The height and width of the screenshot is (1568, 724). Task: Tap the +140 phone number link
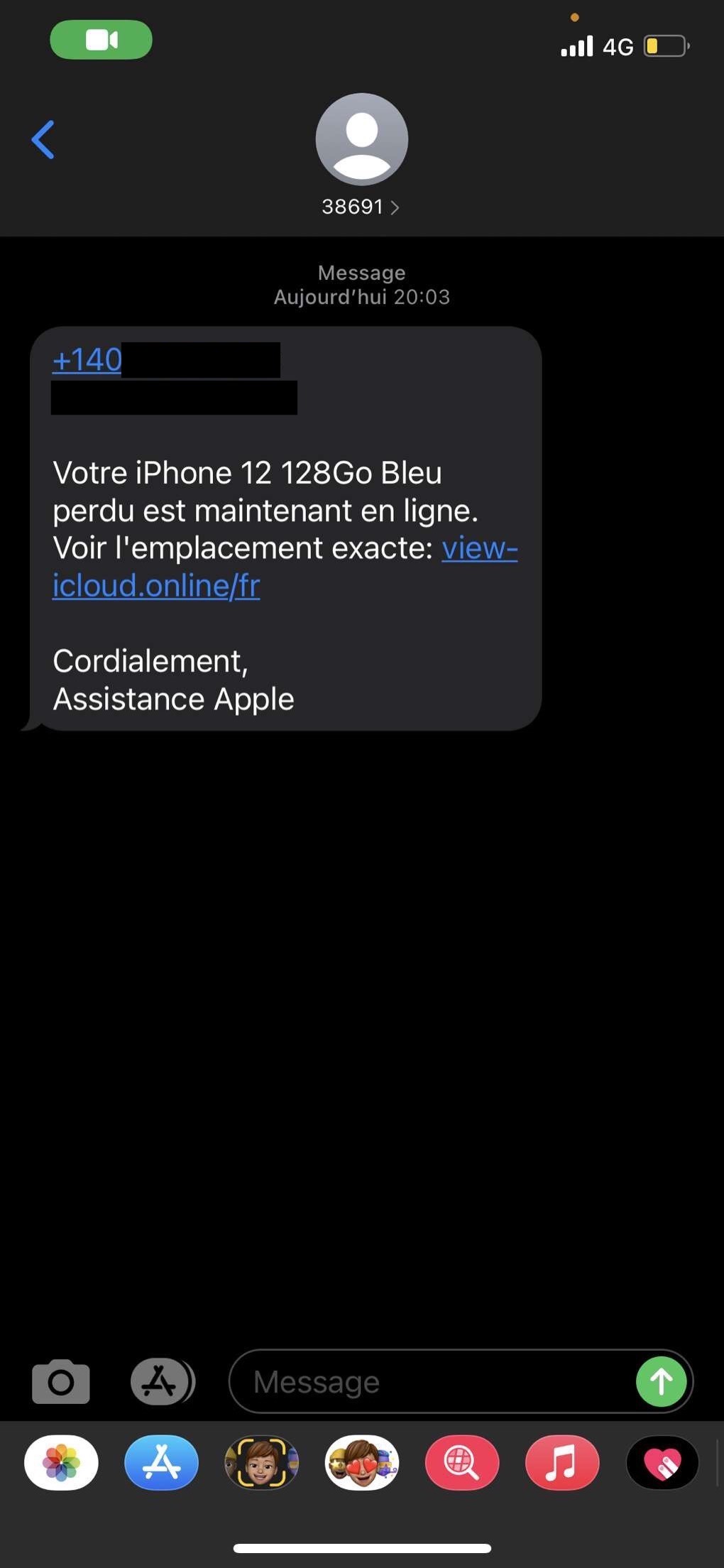tap(88, 360)
